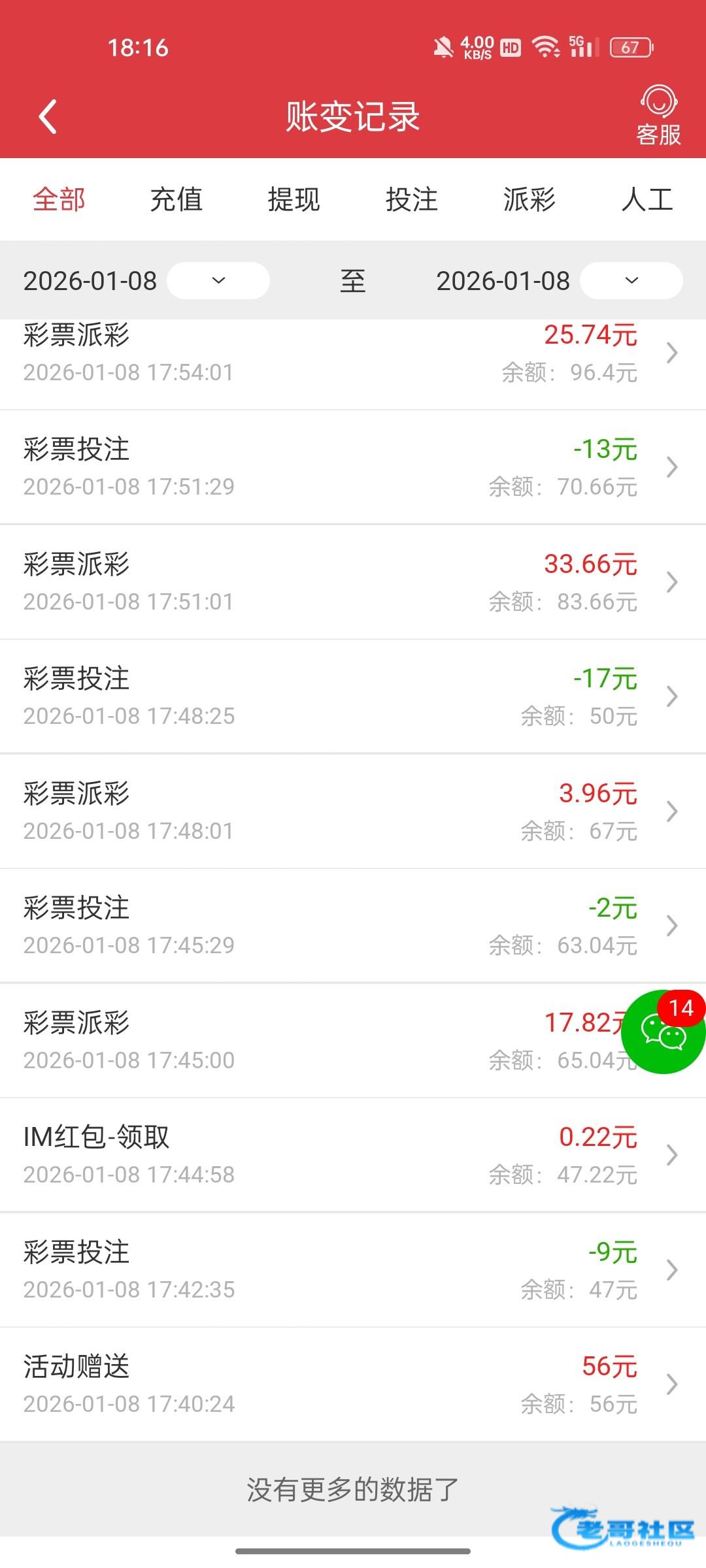Open 彩票派彩 record of 33.66元
The height and width of the screenshot is (1568, 706).
pos(353,582)
